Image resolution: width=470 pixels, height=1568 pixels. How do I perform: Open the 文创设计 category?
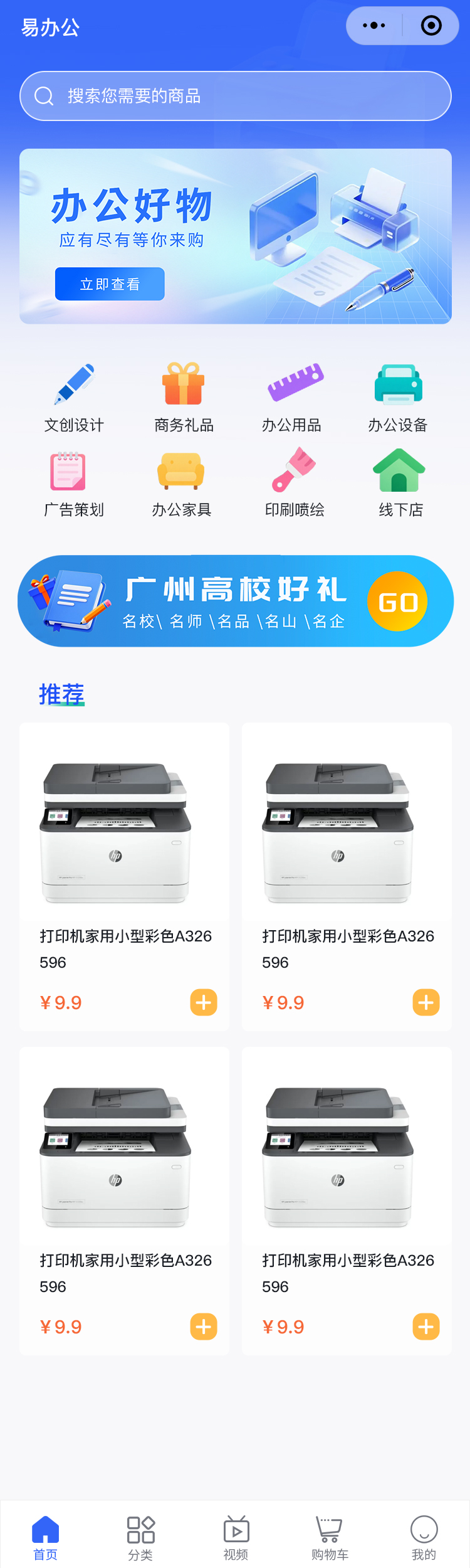pos(74,398)
